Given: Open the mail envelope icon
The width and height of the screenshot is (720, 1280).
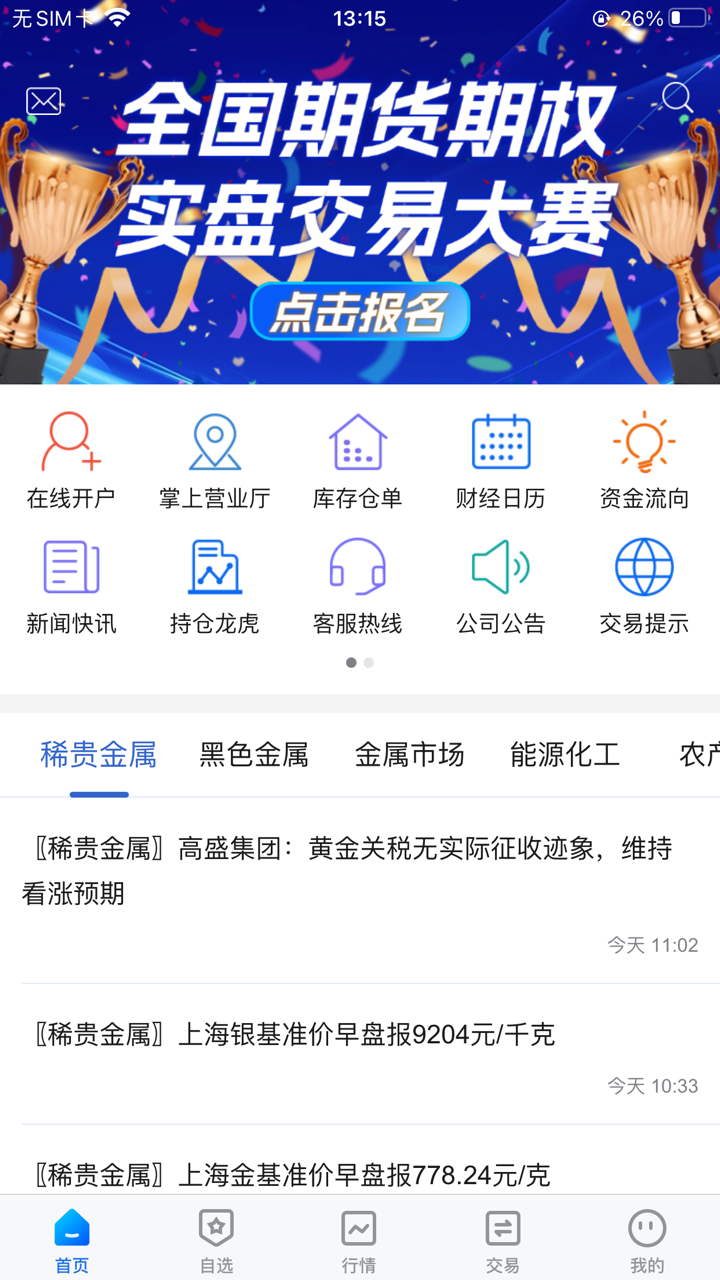Looking at the screenshot, I should (x=44, y=101).
